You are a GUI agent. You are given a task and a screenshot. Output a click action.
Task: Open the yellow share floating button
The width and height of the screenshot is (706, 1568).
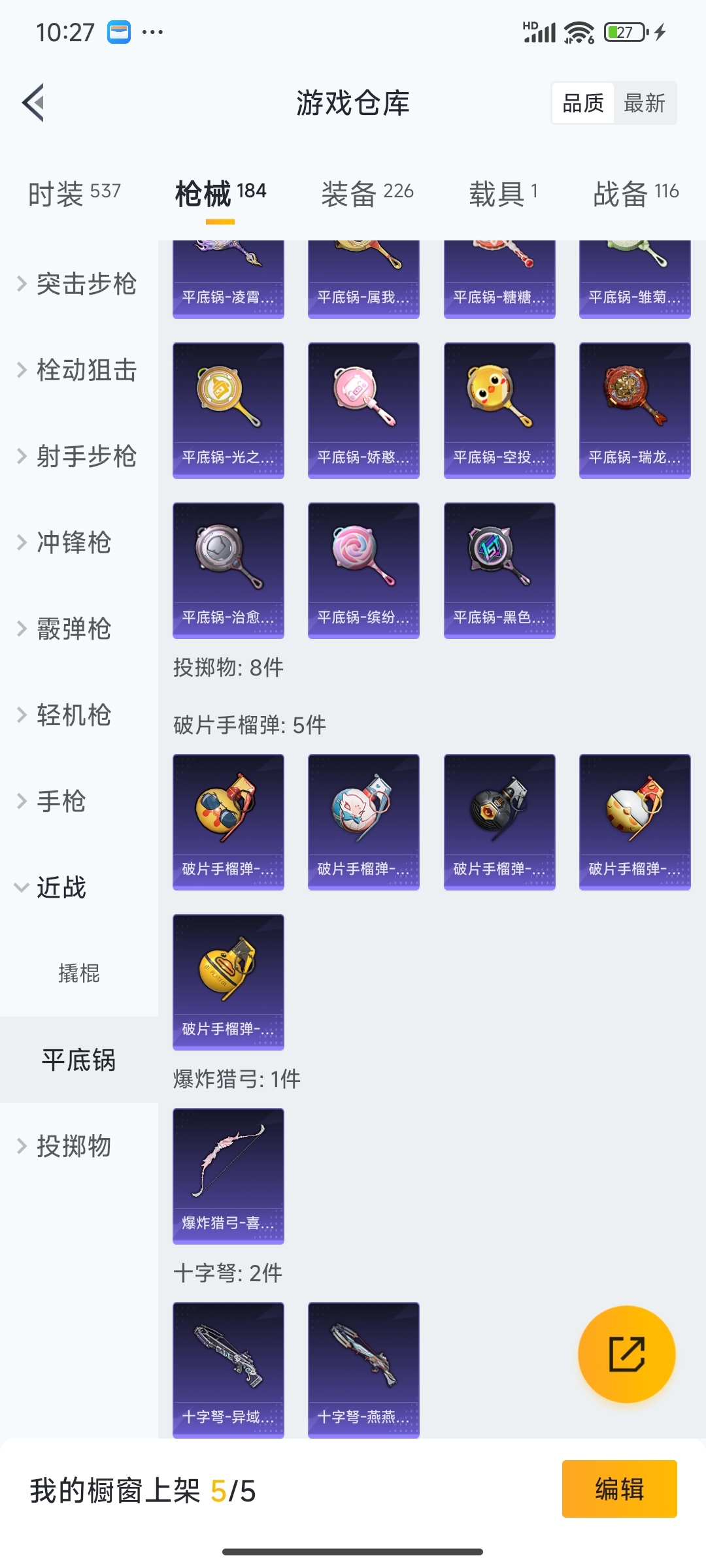[x=628, y=1356]
